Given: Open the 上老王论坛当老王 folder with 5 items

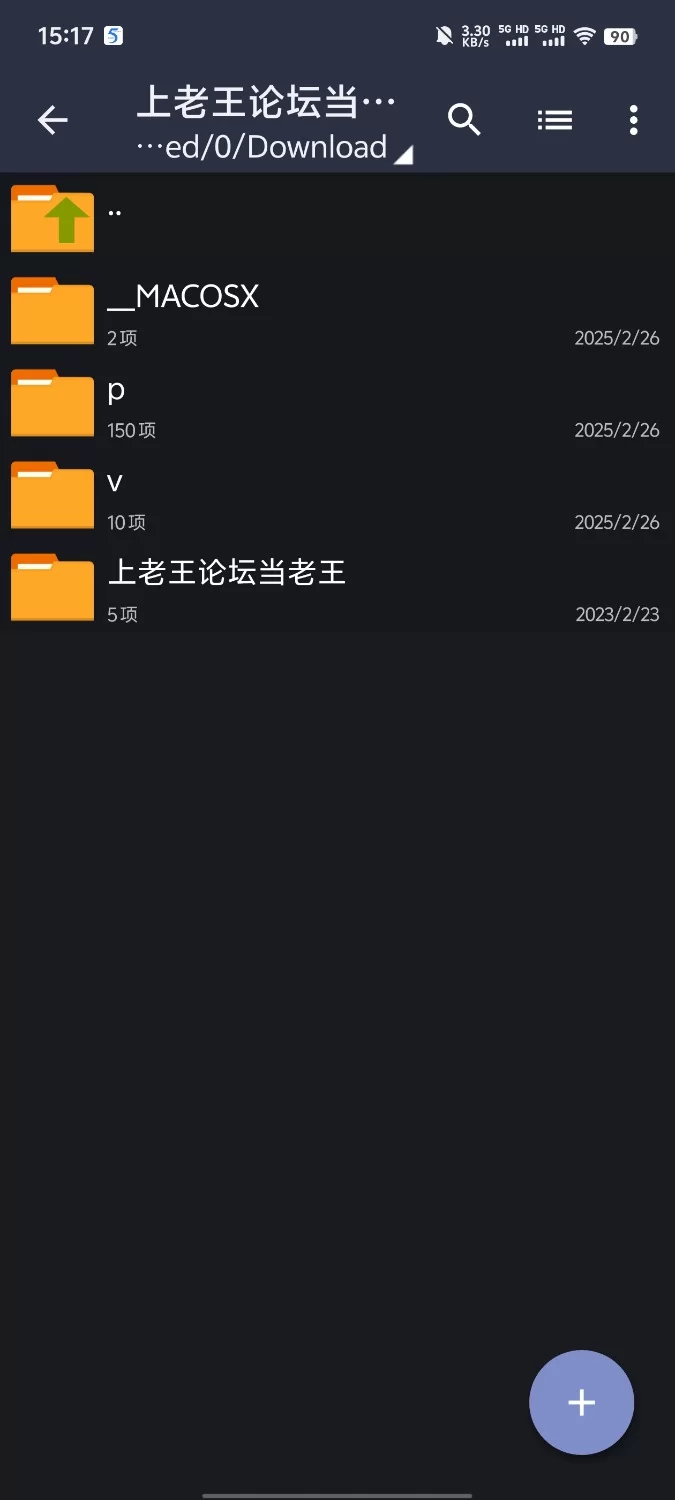Looking at the screenshot, I should [x=337, y=586].
